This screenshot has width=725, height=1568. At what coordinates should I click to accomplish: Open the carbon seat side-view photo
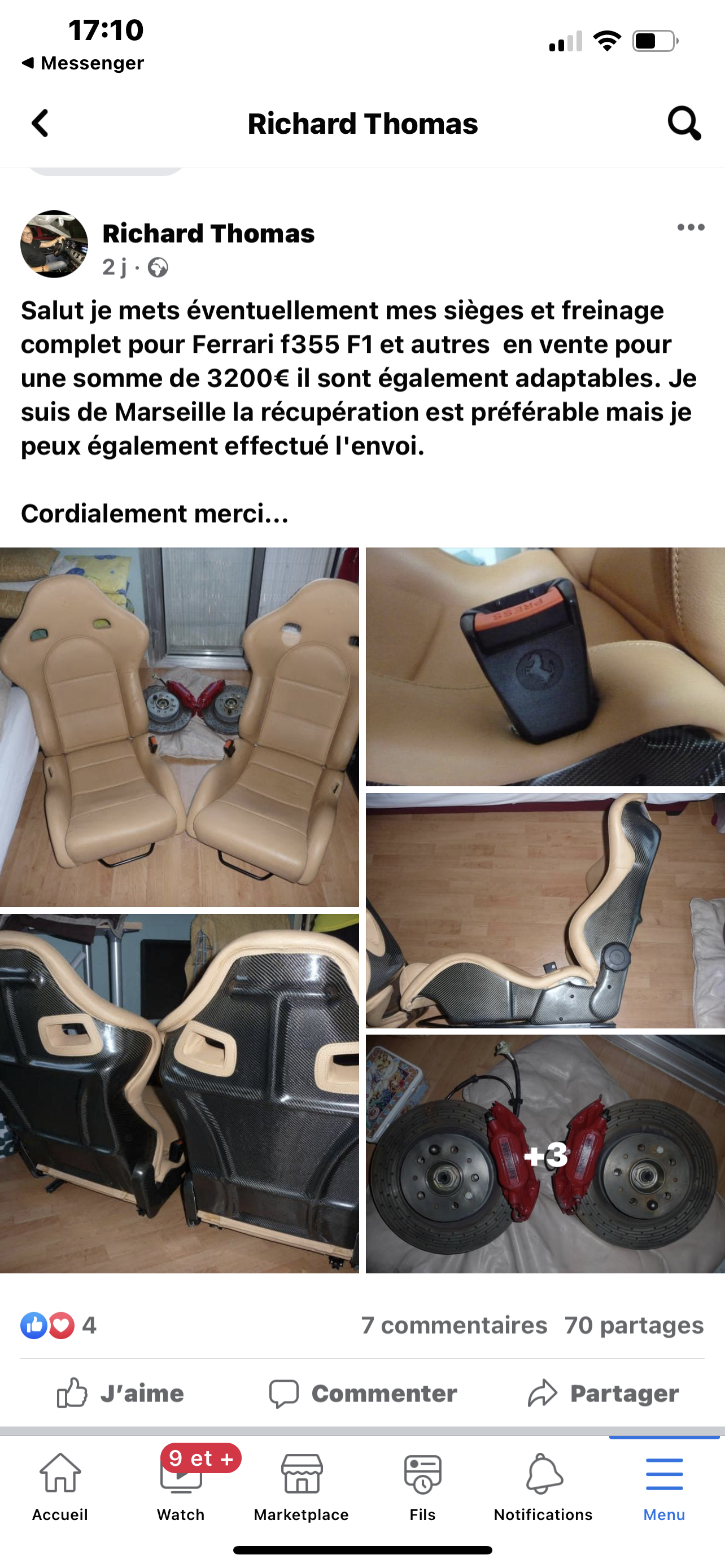[545, 910]
